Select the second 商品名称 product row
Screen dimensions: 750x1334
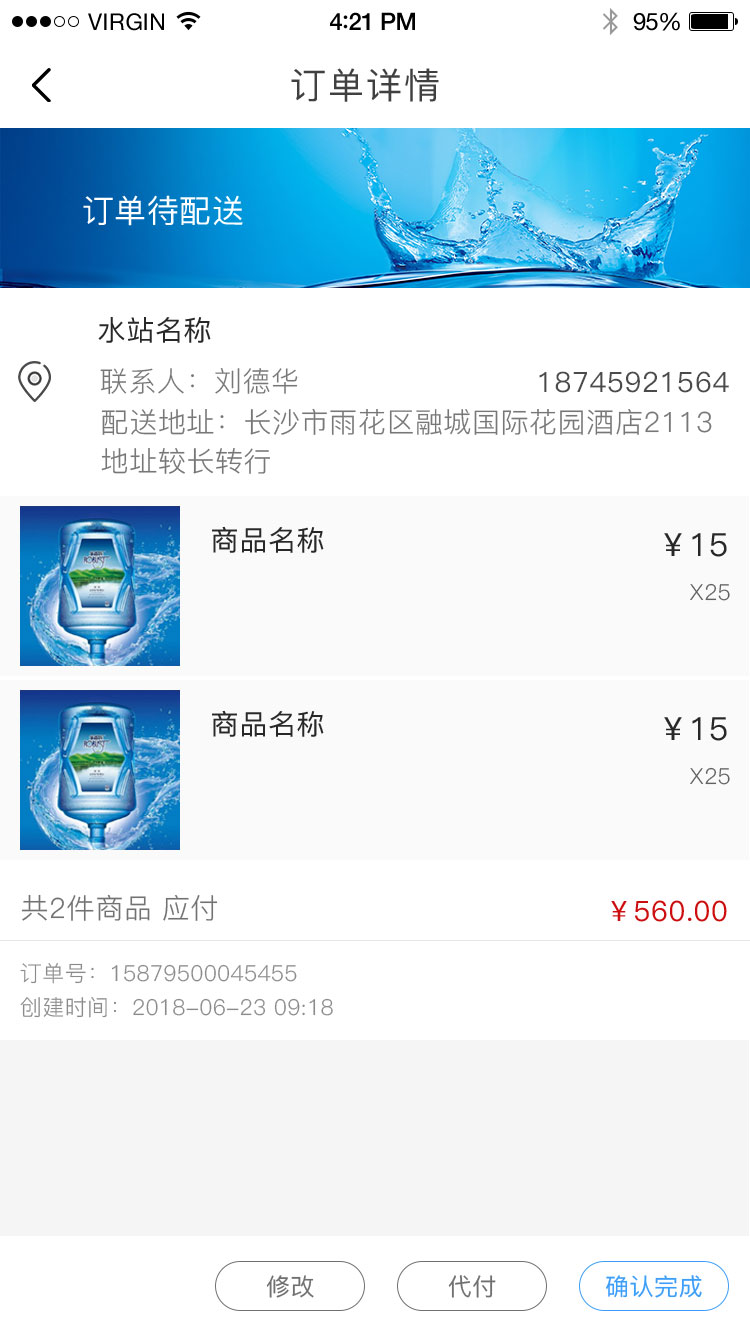(x=375, y=770)
